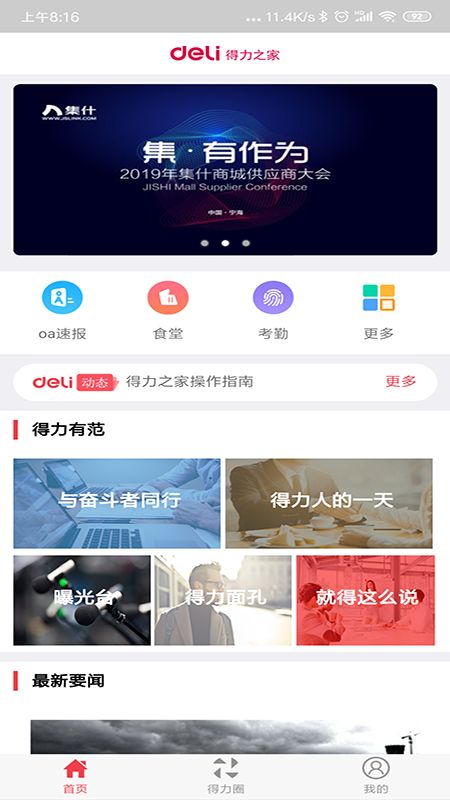450x800 pixels.
Task: Show 更多 apps grid
Action: tap(379, 310)
